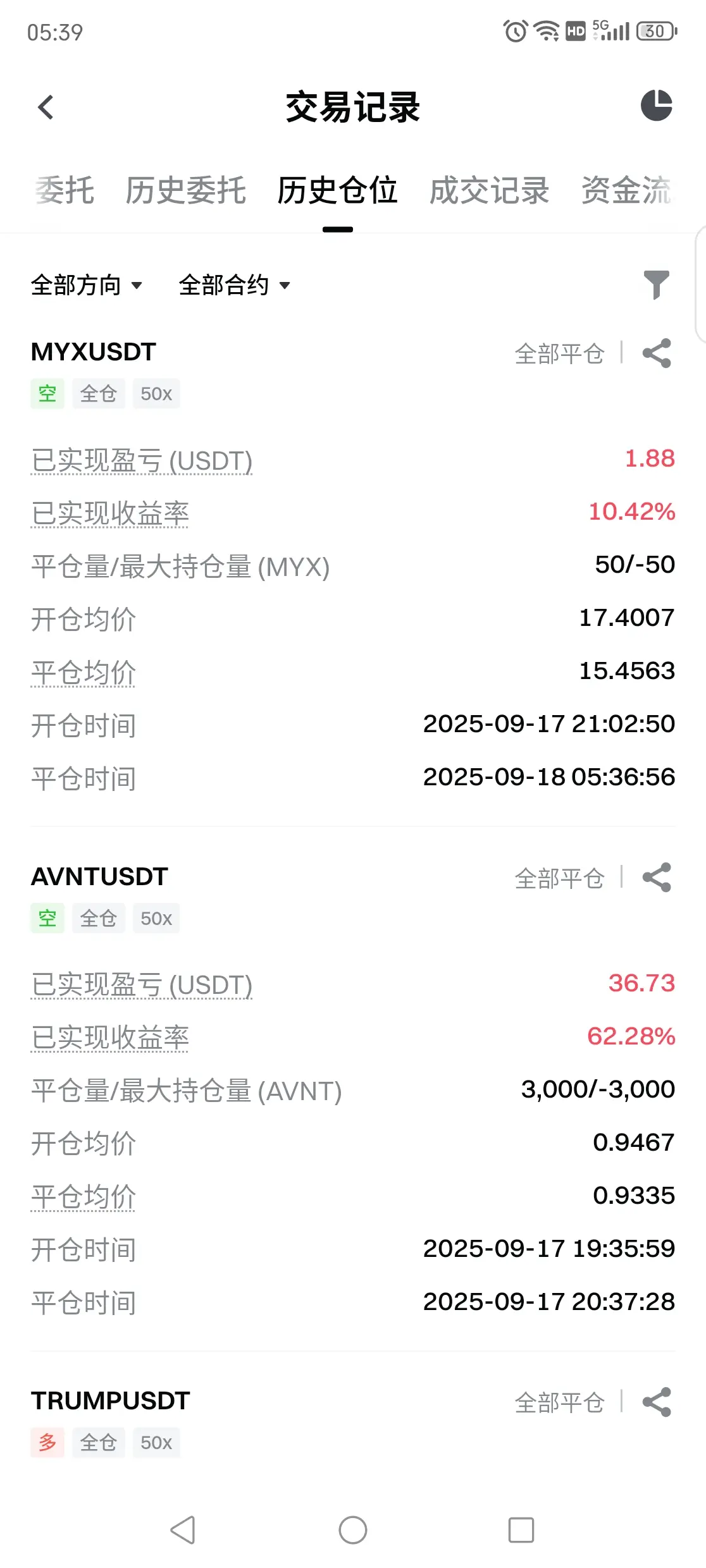Open the funnel filter icon

click(656, 285)
